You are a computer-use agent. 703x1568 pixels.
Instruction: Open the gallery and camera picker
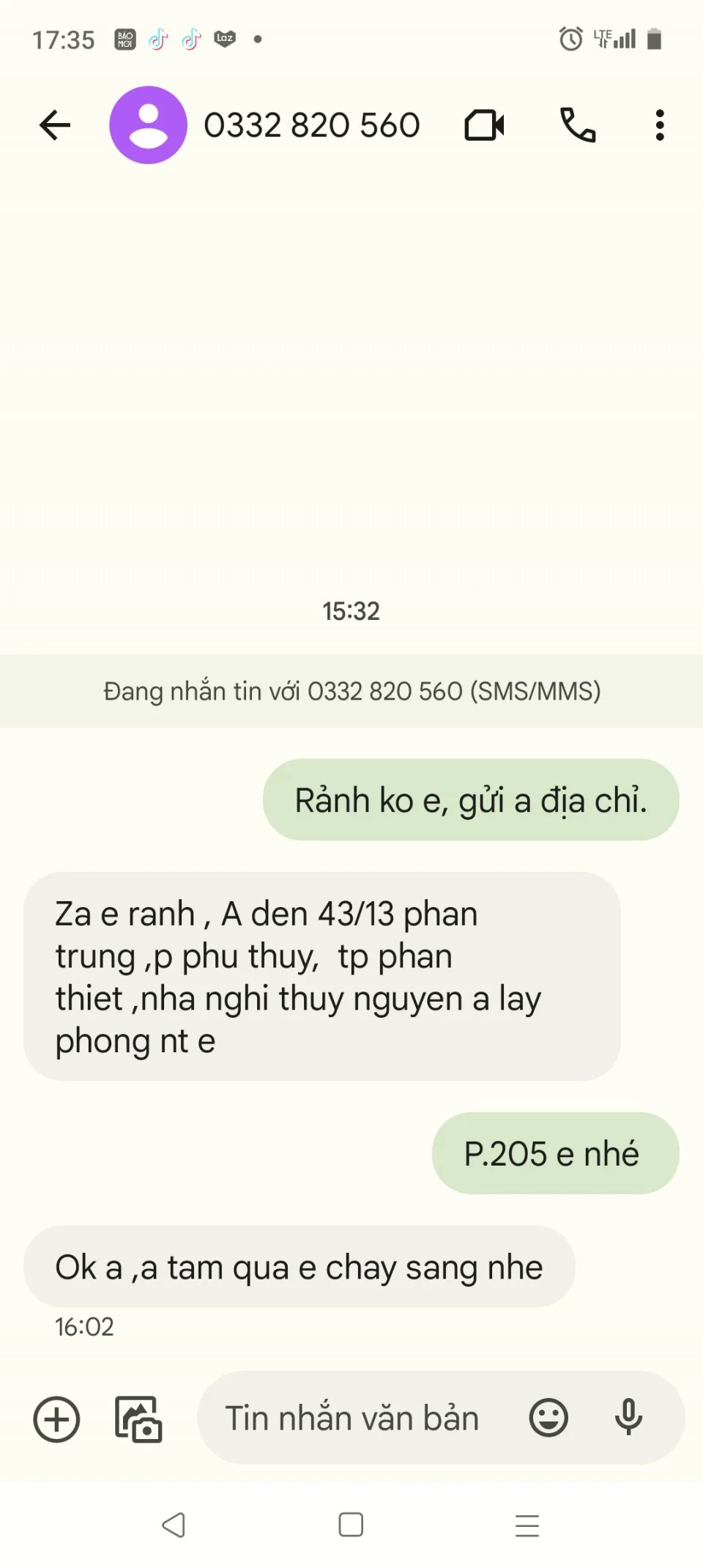pos(138,1419)
